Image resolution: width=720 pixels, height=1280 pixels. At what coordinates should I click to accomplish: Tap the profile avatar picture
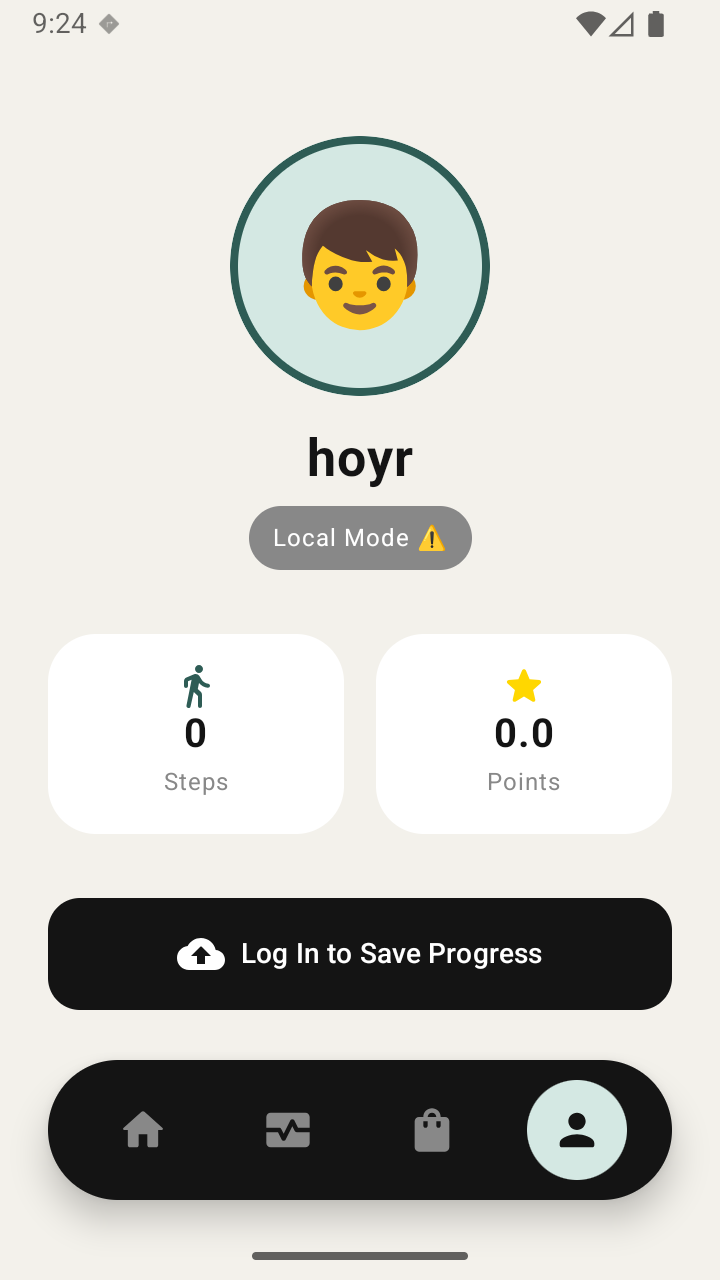click(360, 266)
